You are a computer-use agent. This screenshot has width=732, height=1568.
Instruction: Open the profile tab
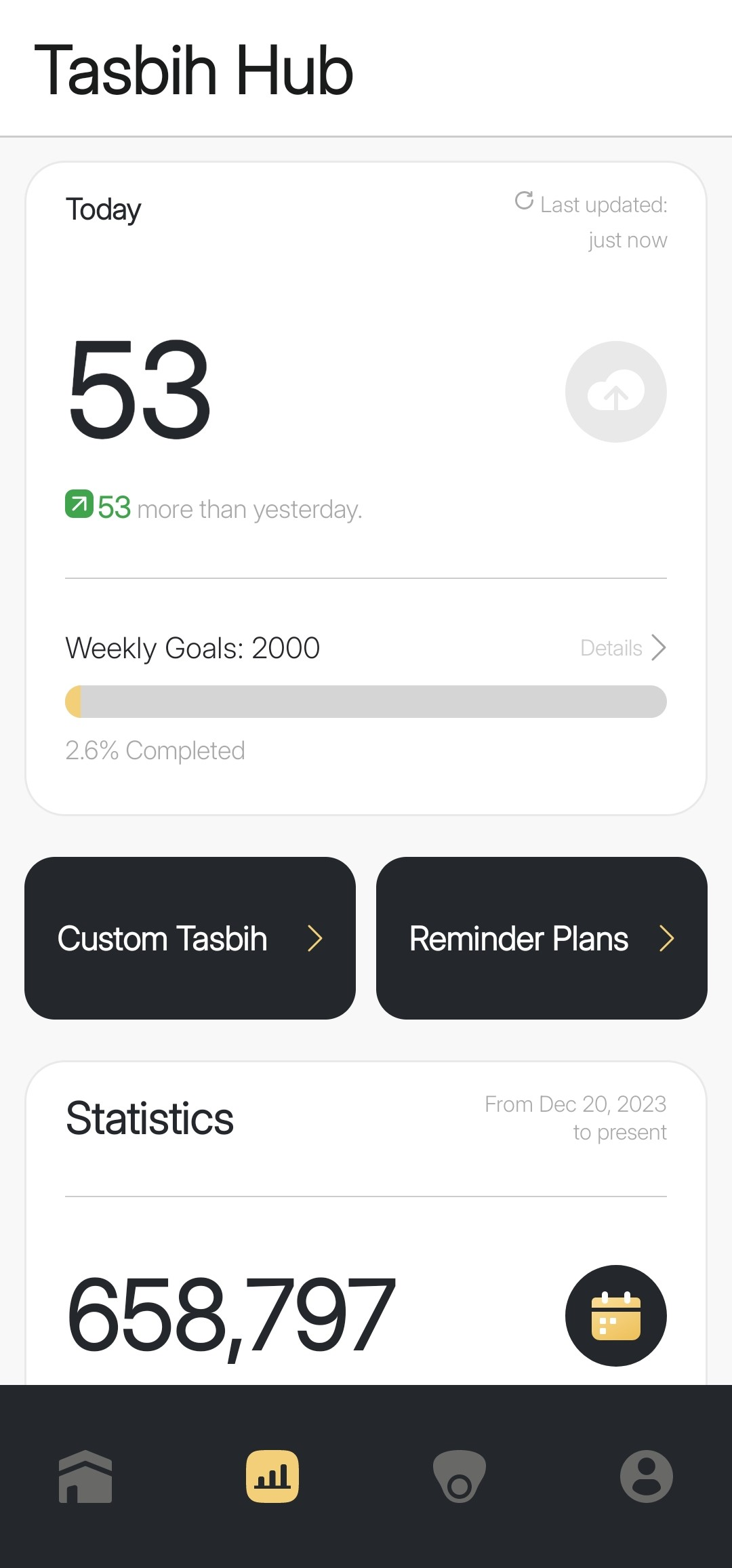[646, 1476]
